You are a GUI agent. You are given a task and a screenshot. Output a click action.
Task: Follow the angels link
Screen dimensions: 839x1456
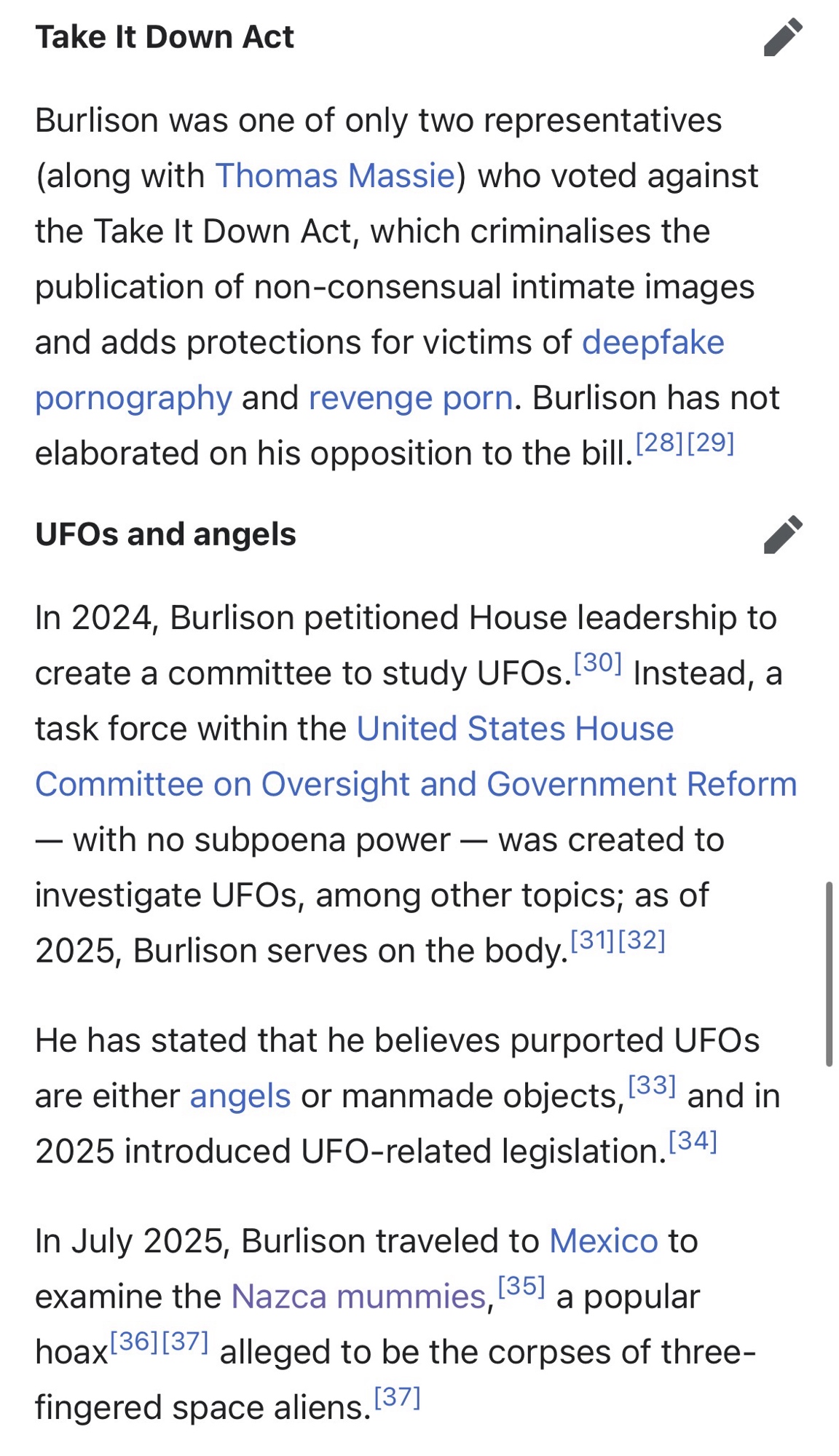coord(240,1096)
